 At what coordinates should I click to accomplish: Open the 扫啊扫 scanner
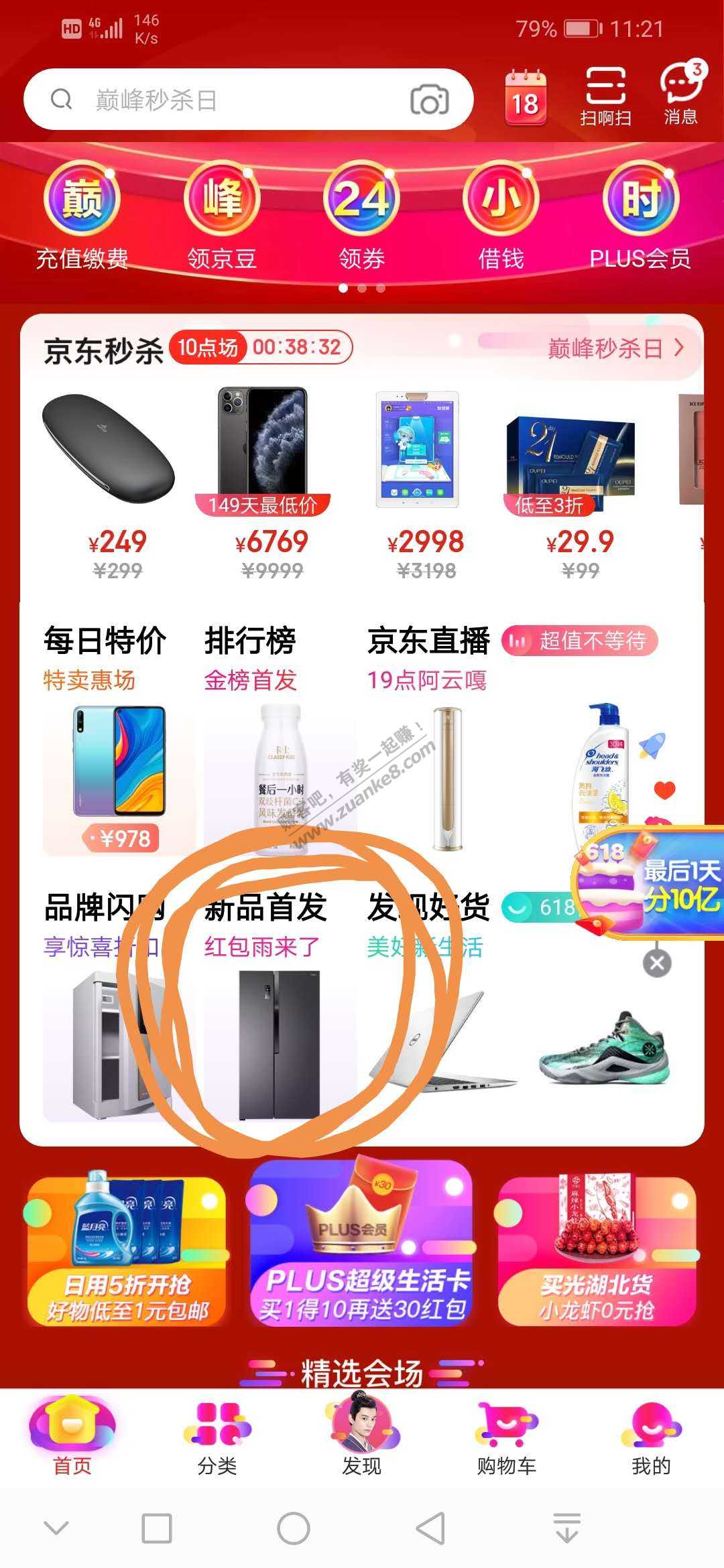[x=605, y=97]
